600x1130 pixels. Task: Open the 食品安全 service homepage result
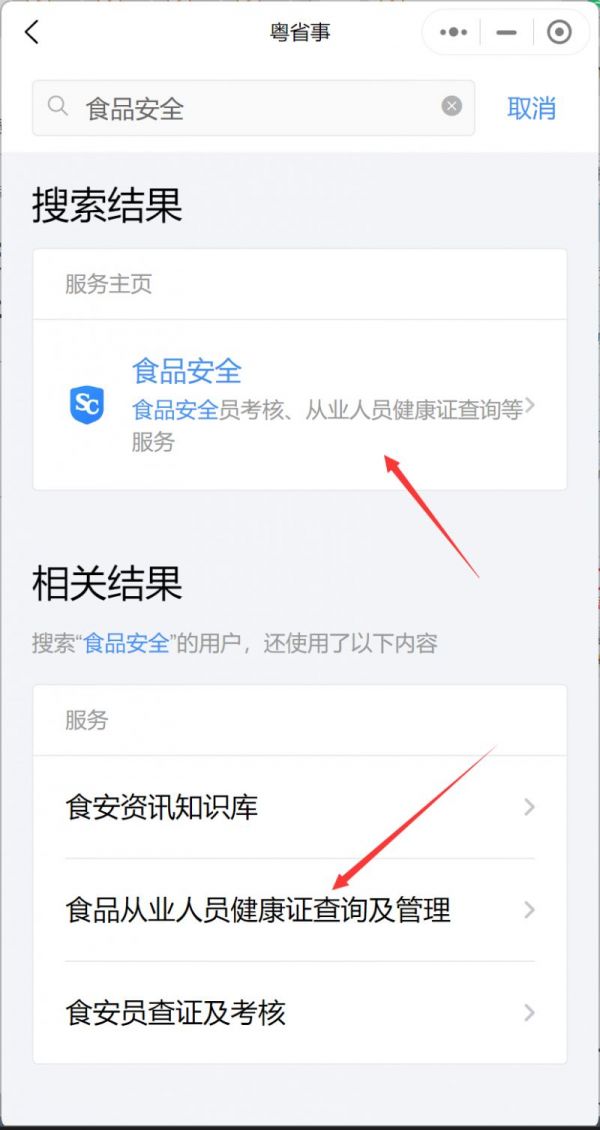point(300,405)
